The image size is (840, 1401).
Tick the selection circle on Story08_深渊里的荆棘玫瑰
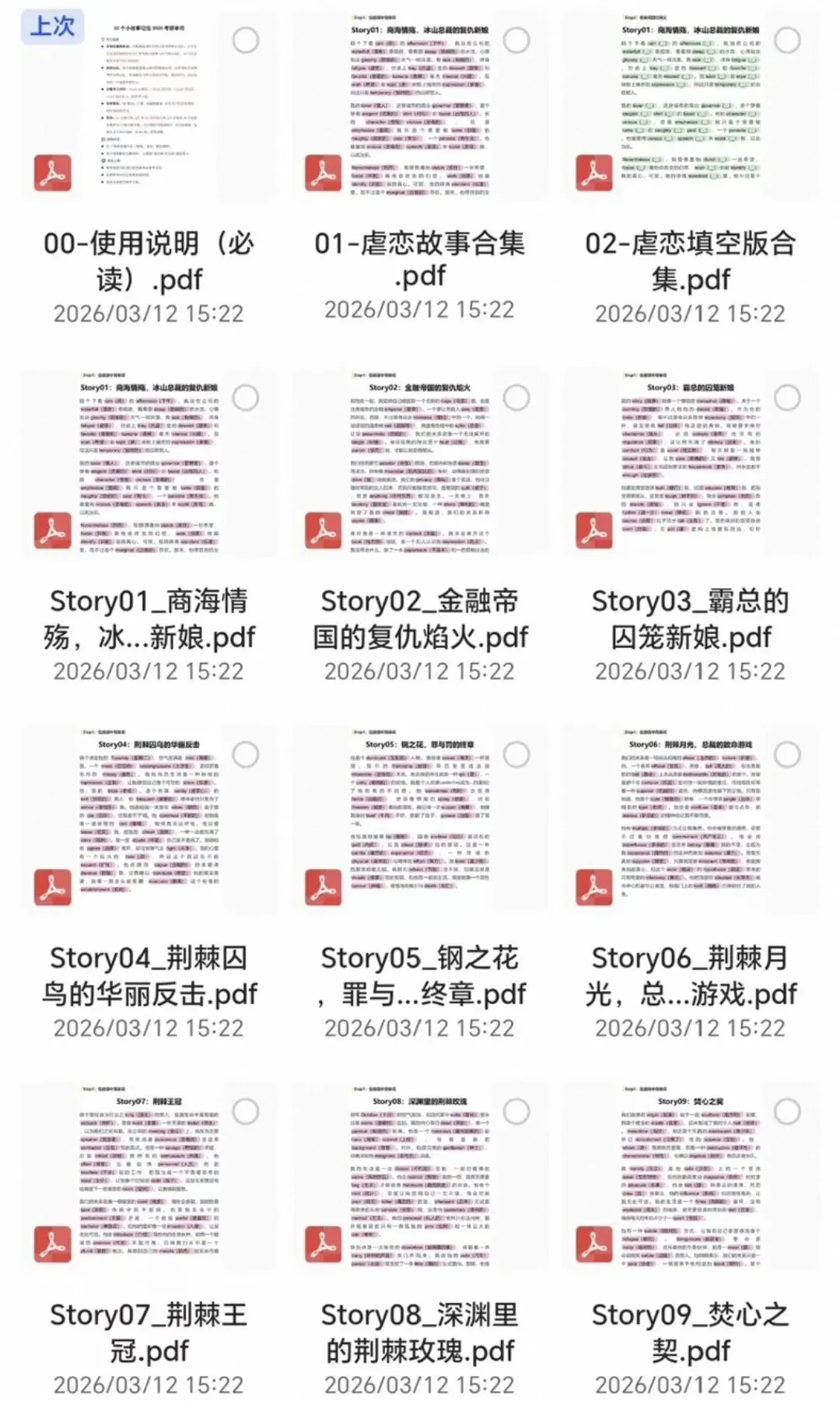[516, 1112]
